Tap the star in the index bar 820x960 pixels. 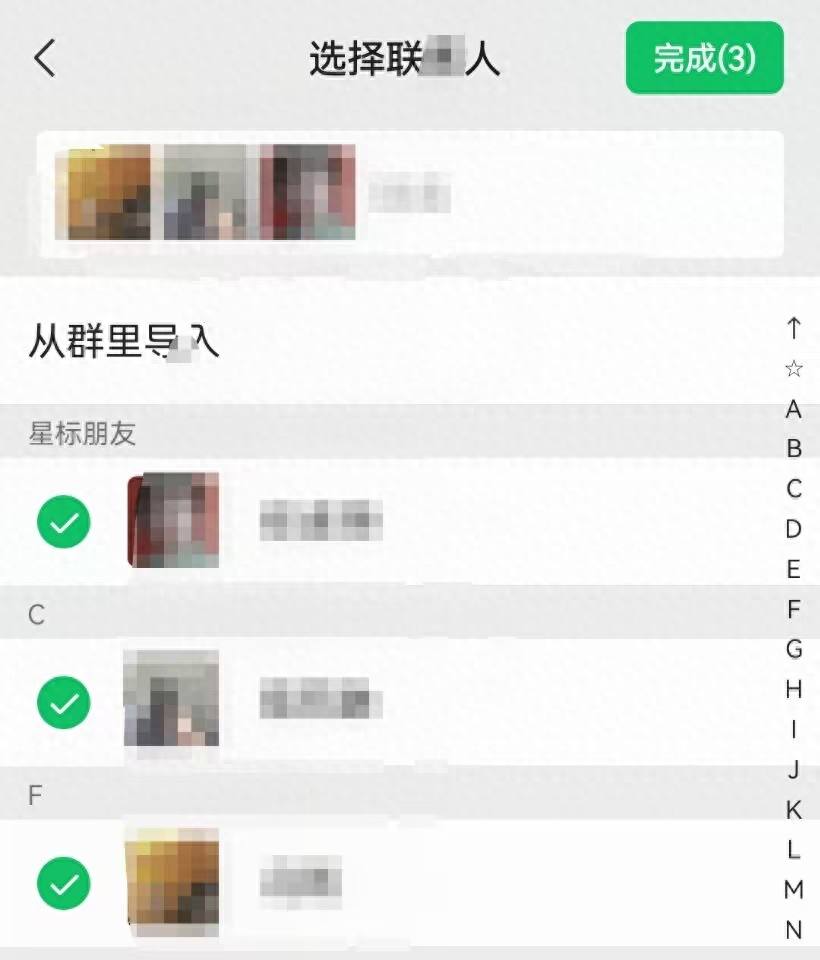[793, 369]
